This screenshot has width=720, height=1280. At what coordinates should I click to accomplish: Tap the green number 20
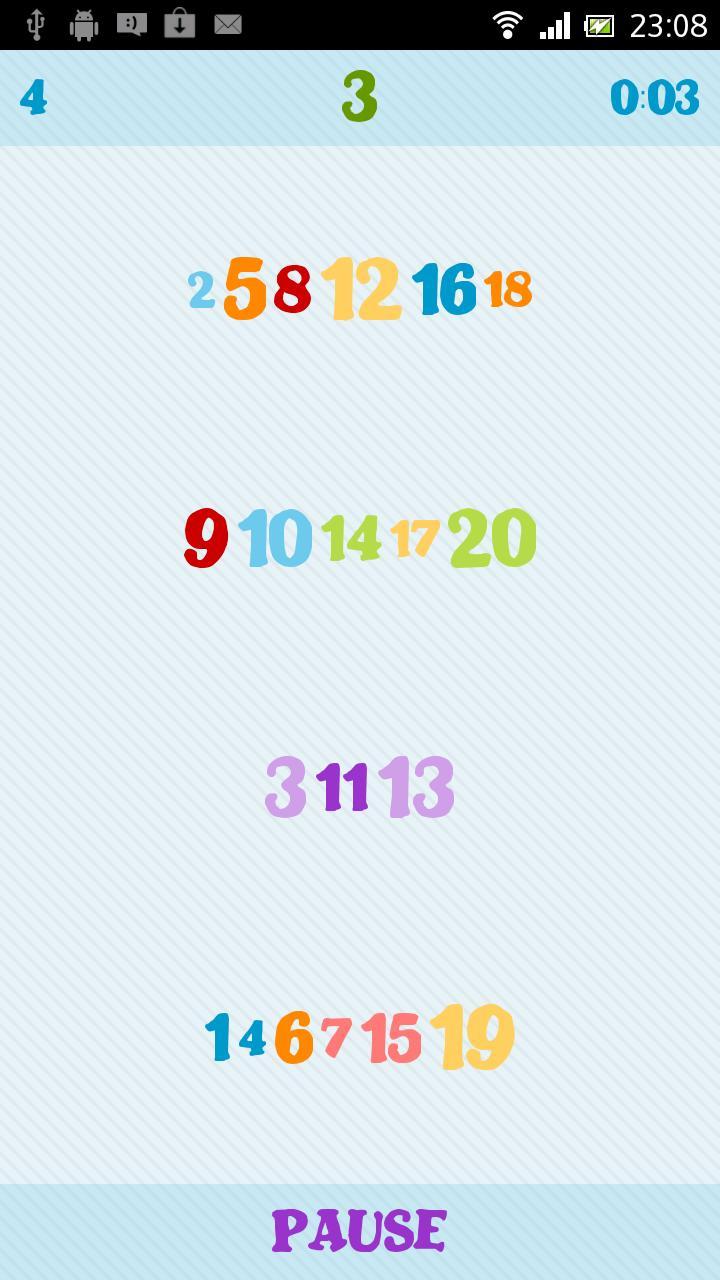[x=492, y=538]
